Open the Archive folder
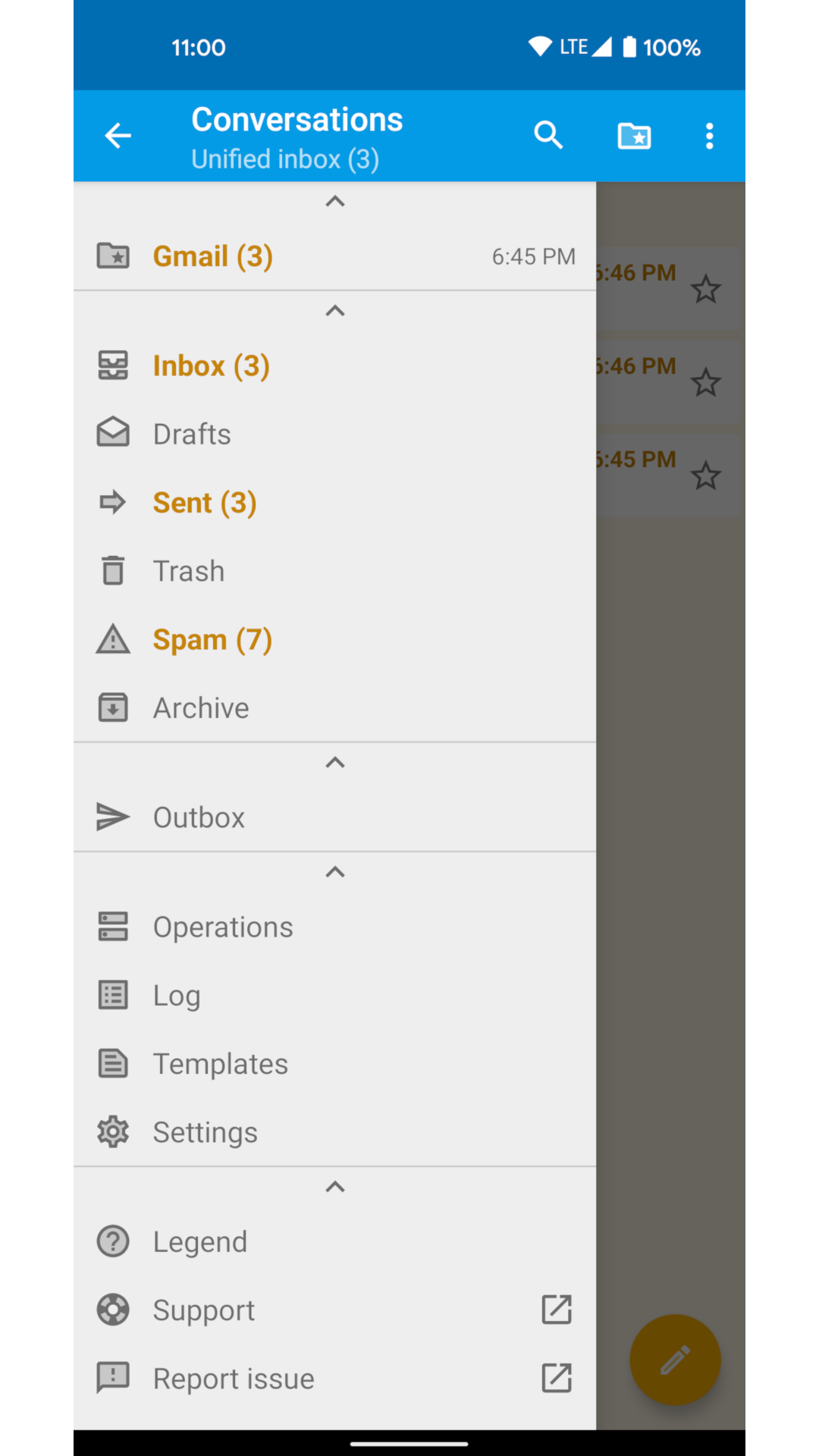819x1456 pixels. click(334, 708)
